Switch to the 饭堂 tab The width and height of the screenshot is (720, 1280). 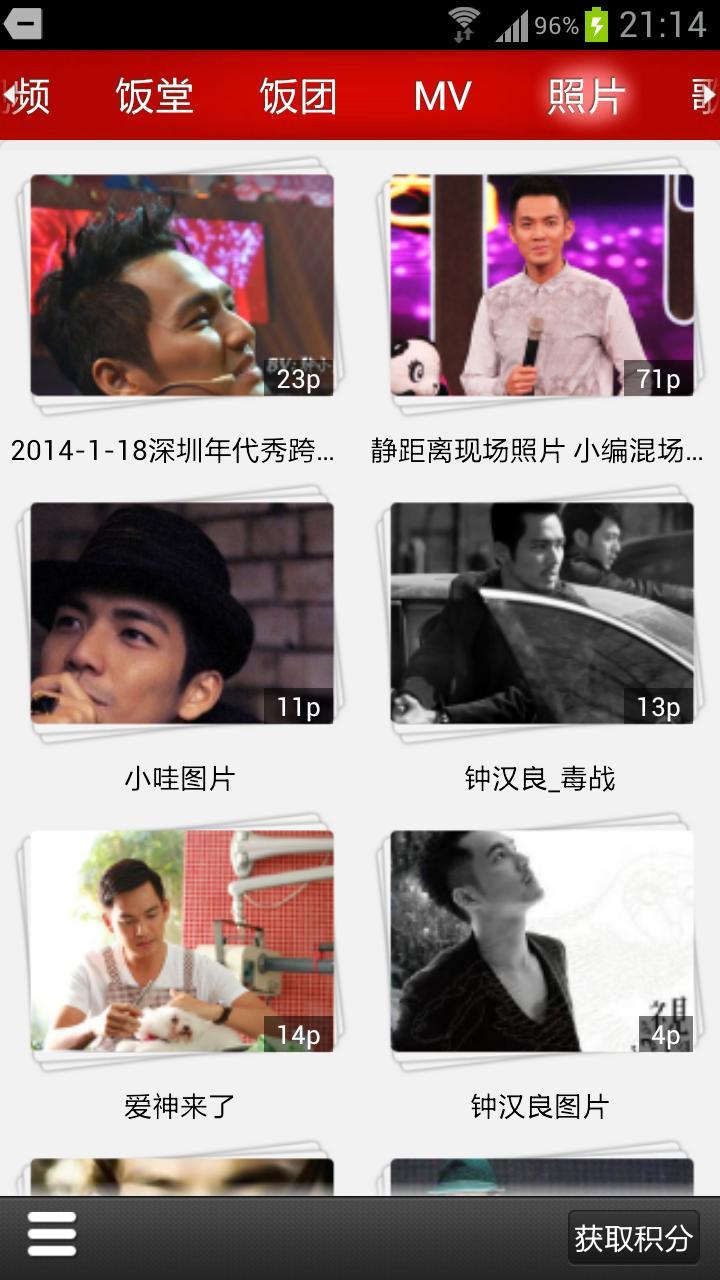click(x=154, y=96)
